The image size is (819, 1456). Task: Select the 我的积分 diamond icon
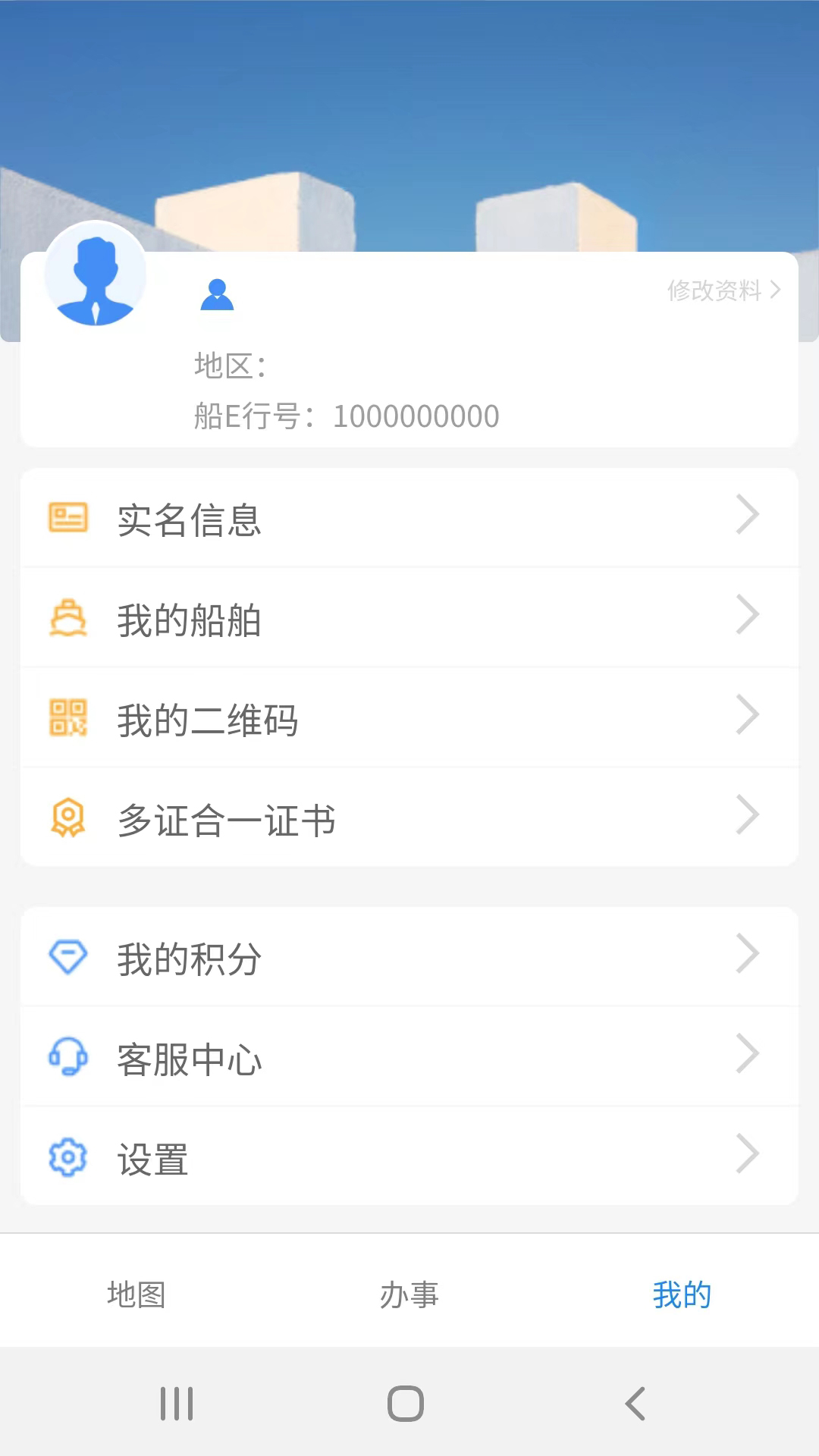[x=67, y=955]
